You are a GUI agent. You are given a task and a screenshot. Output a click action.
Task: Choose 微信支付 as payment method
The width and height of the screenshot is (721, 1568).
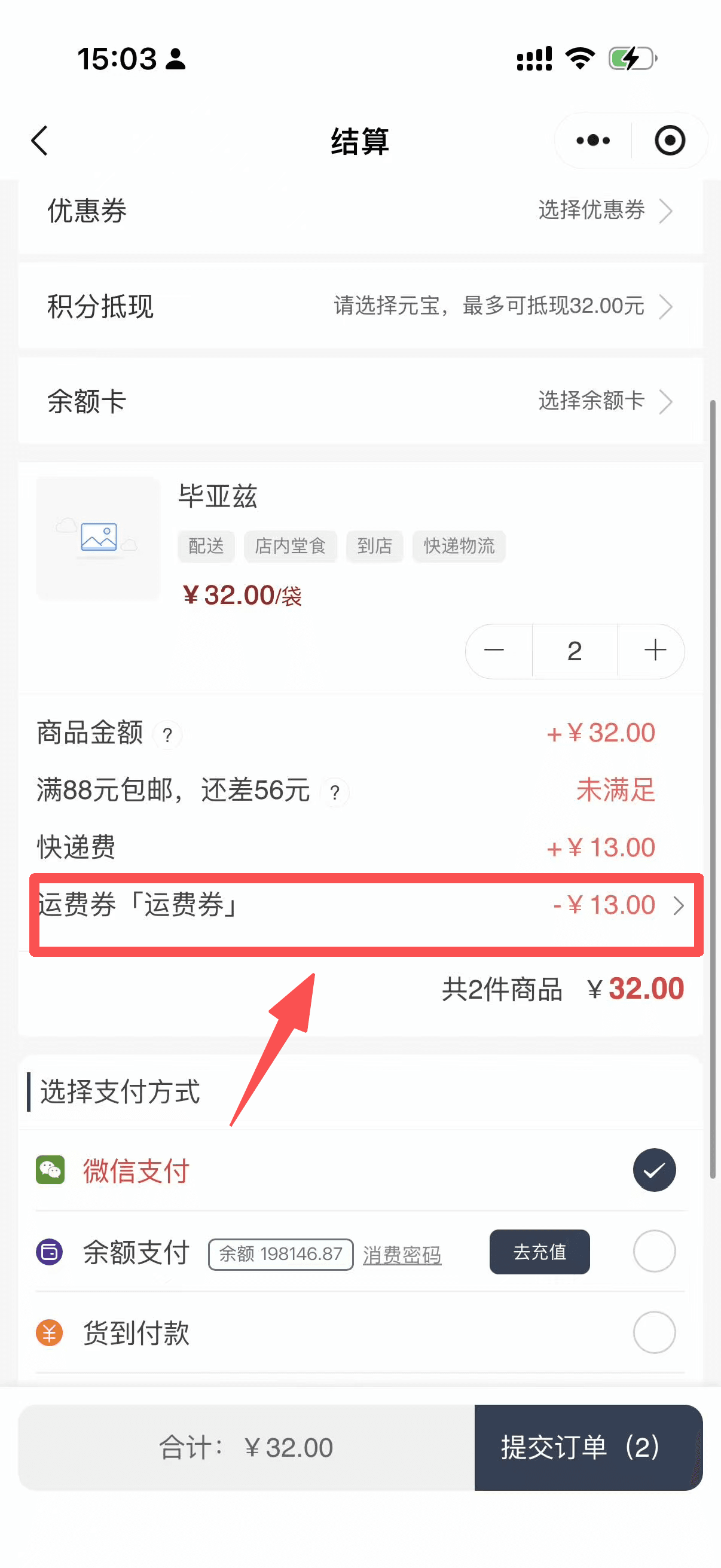654,1170
